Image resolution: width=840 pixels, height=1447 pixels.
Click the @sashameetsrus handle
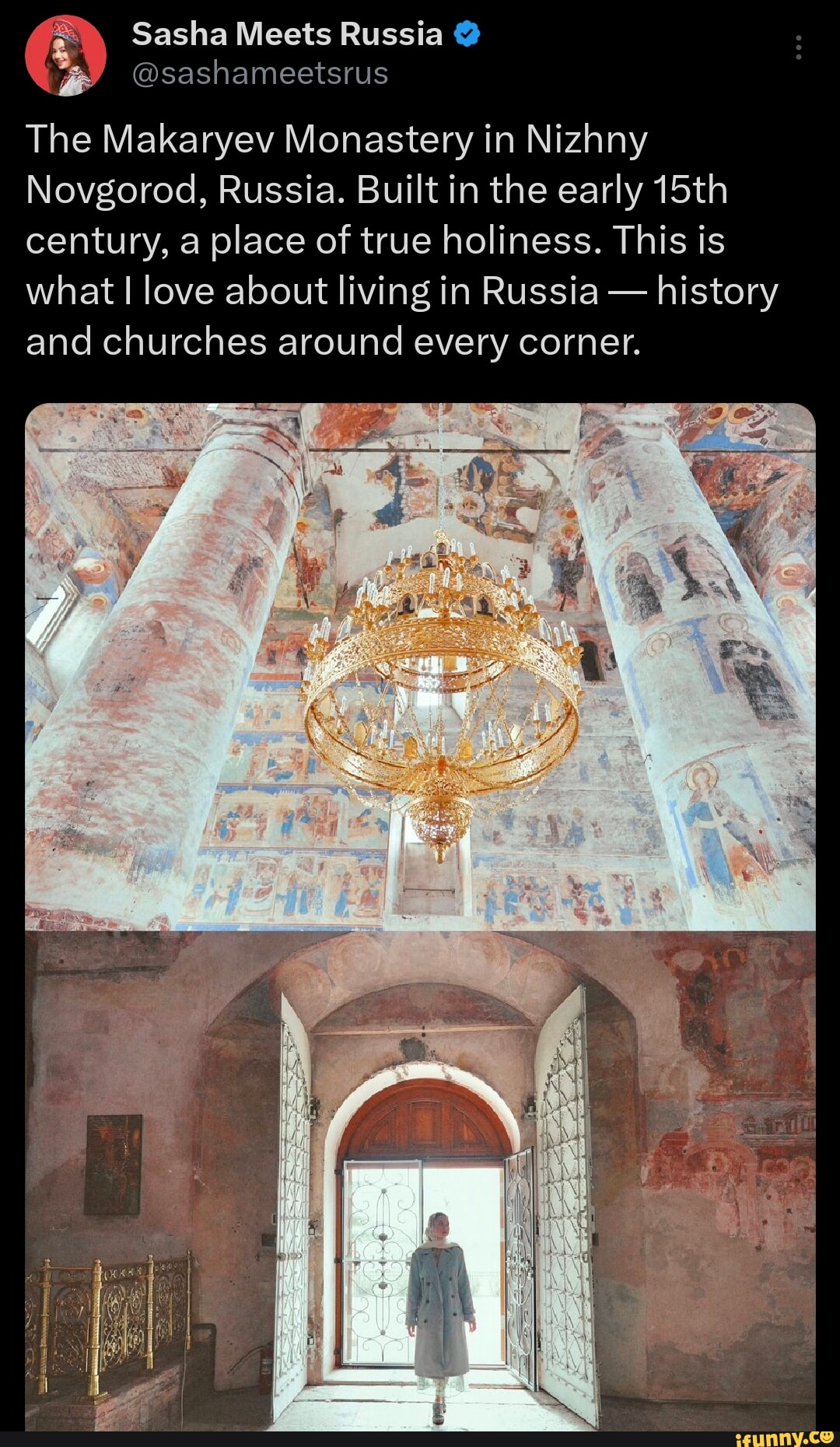coord(261,74)
